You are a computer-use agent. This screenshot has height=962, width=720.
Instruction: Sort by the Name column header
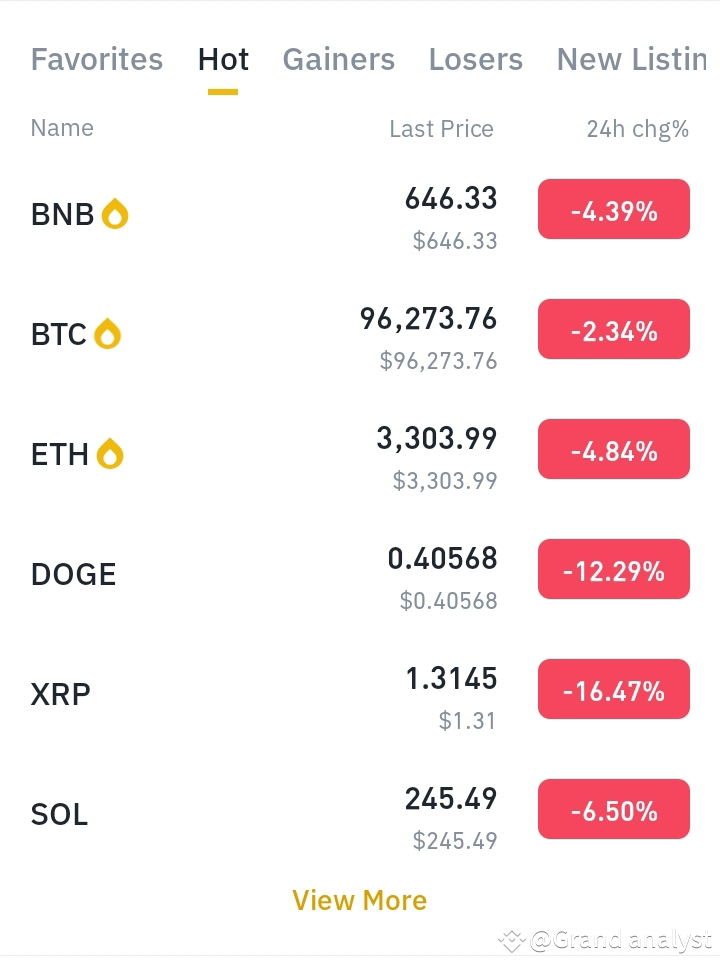tap(61, 128)
